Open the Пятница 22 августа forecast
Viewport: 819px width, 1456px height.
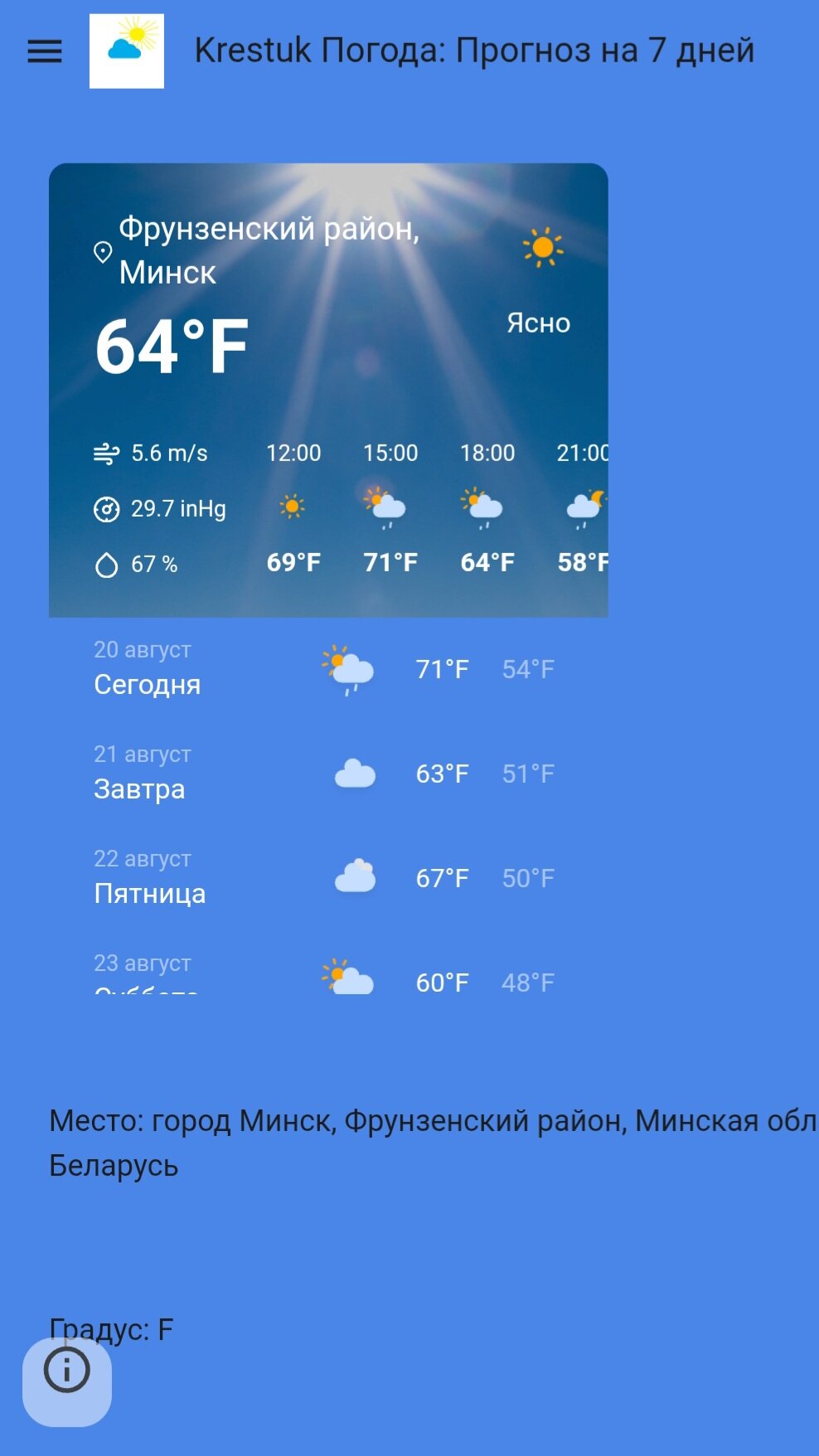328,878
